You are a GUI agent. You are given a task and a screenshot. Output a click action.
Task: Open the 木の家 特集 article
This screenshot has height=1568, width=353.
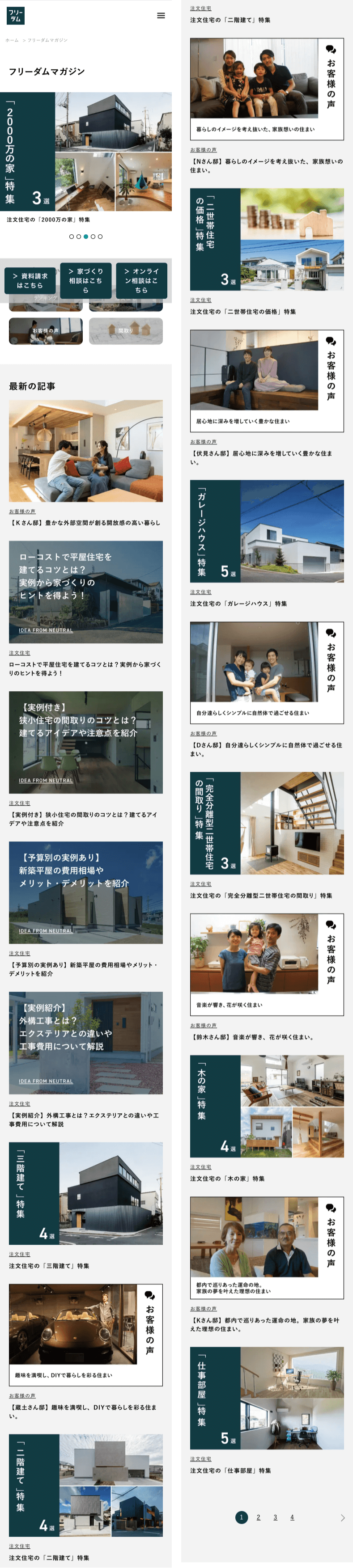pos(267,1106)
